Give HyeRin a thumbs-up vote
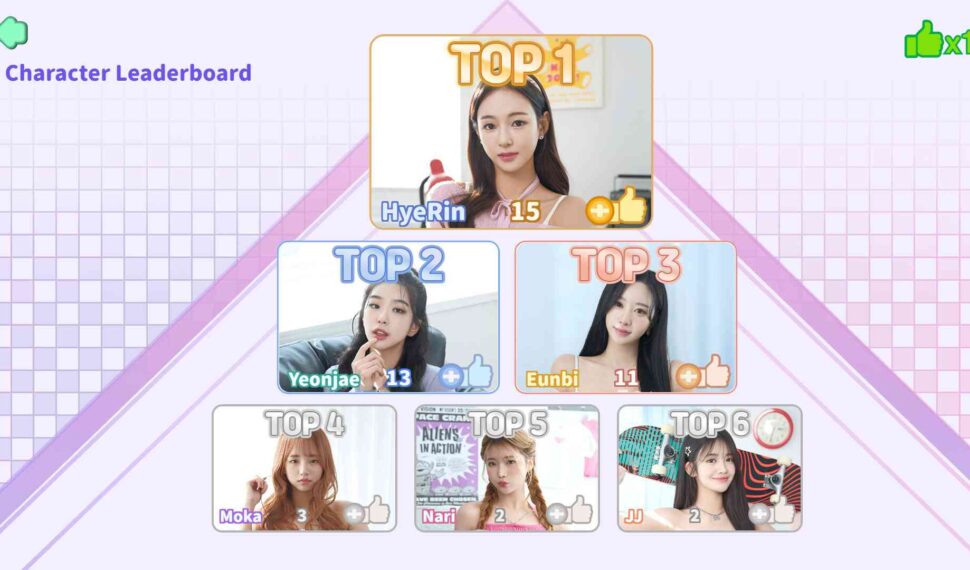This screenshot has height=570, width=970. click(x=618, y=208)
